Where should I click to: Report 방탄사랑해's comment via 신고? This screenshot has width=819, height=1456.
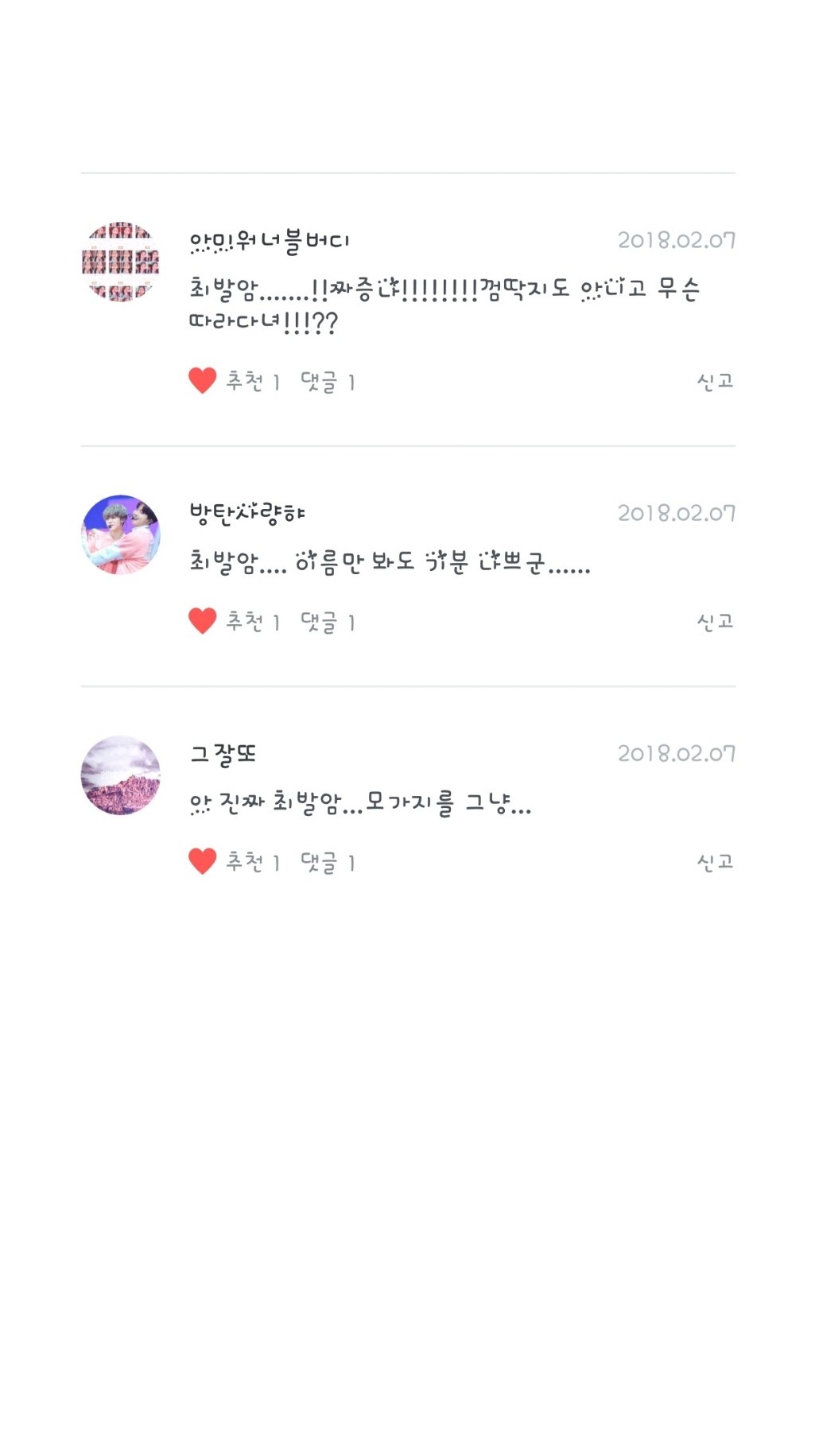click(714, 622)
